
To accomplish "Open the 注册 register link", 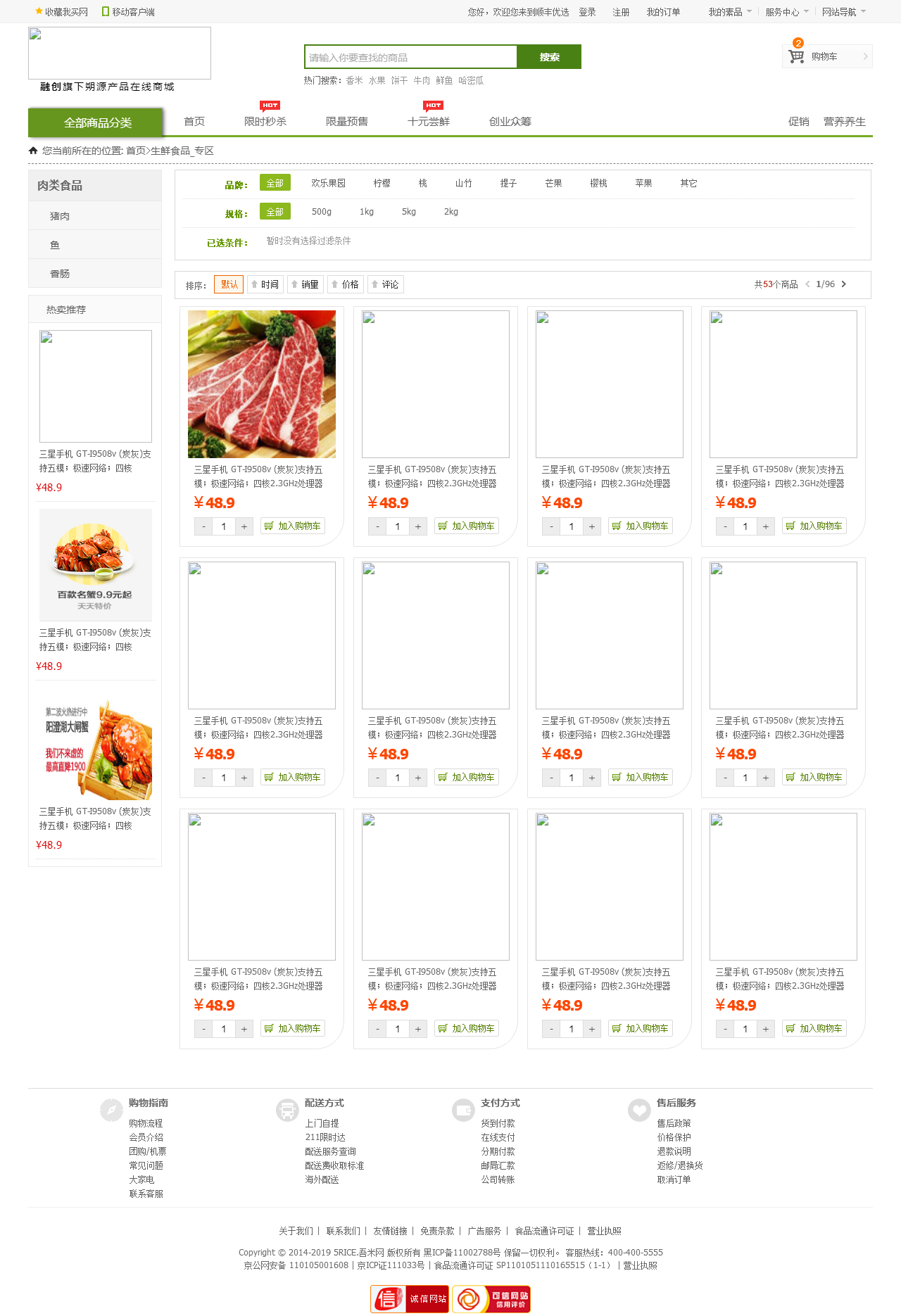I will (x=620, y=12).
